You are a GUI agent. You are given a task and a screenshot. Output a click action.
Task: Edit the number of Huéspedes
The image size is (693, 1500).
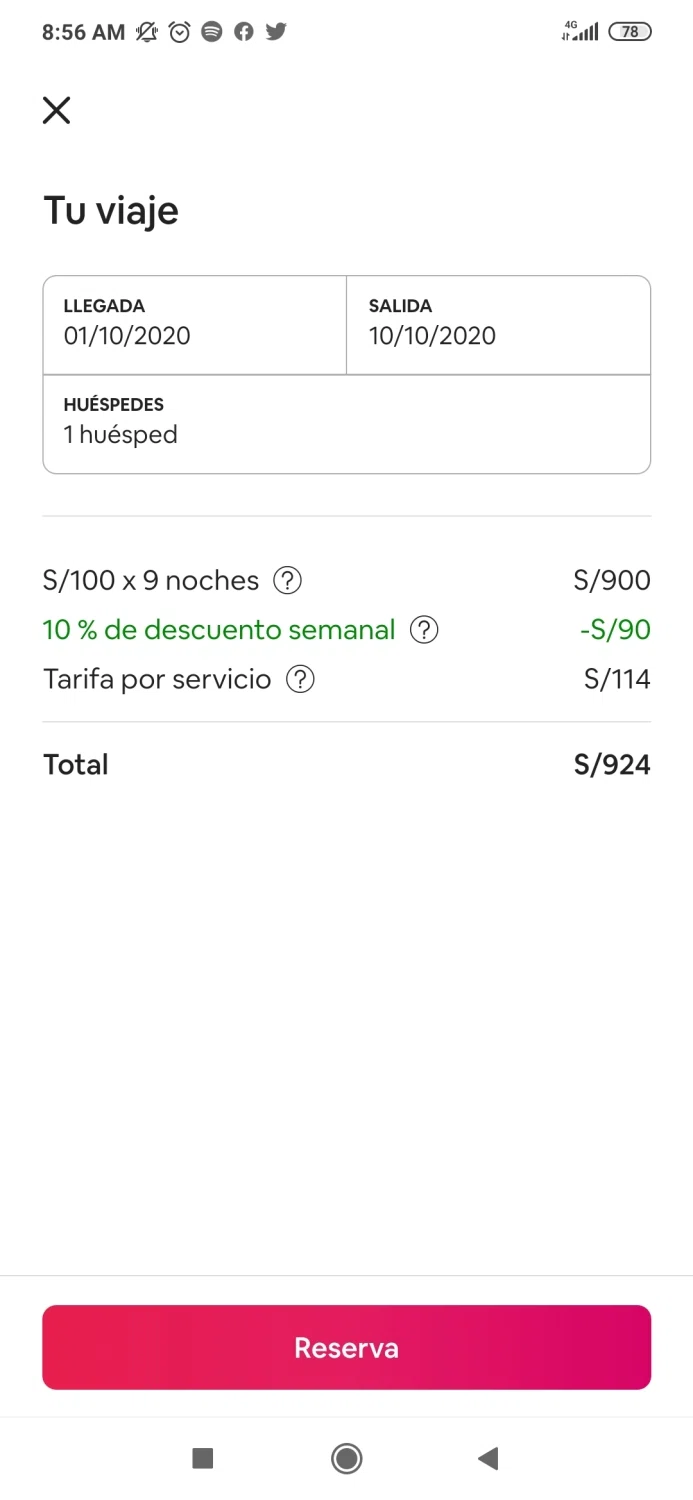coord(346,423)
